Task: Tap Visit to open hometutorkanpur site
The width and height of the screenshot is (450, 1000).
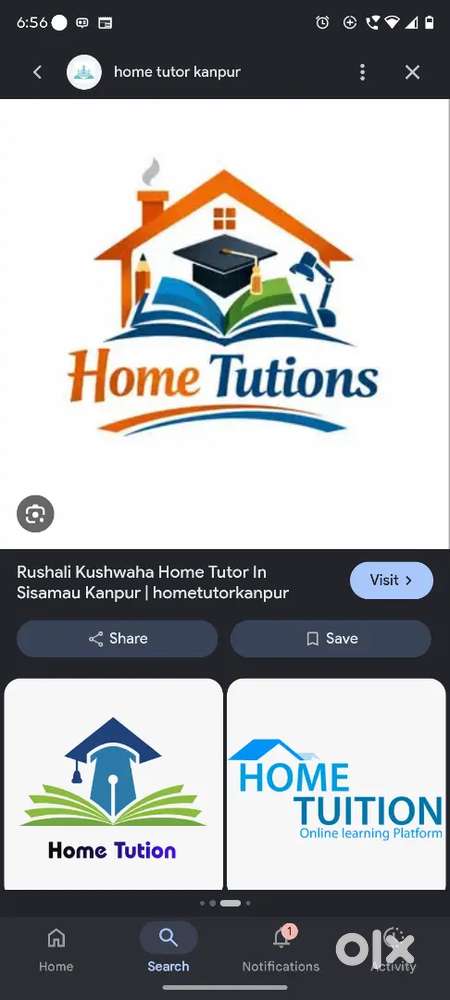Action: point(391,580)
